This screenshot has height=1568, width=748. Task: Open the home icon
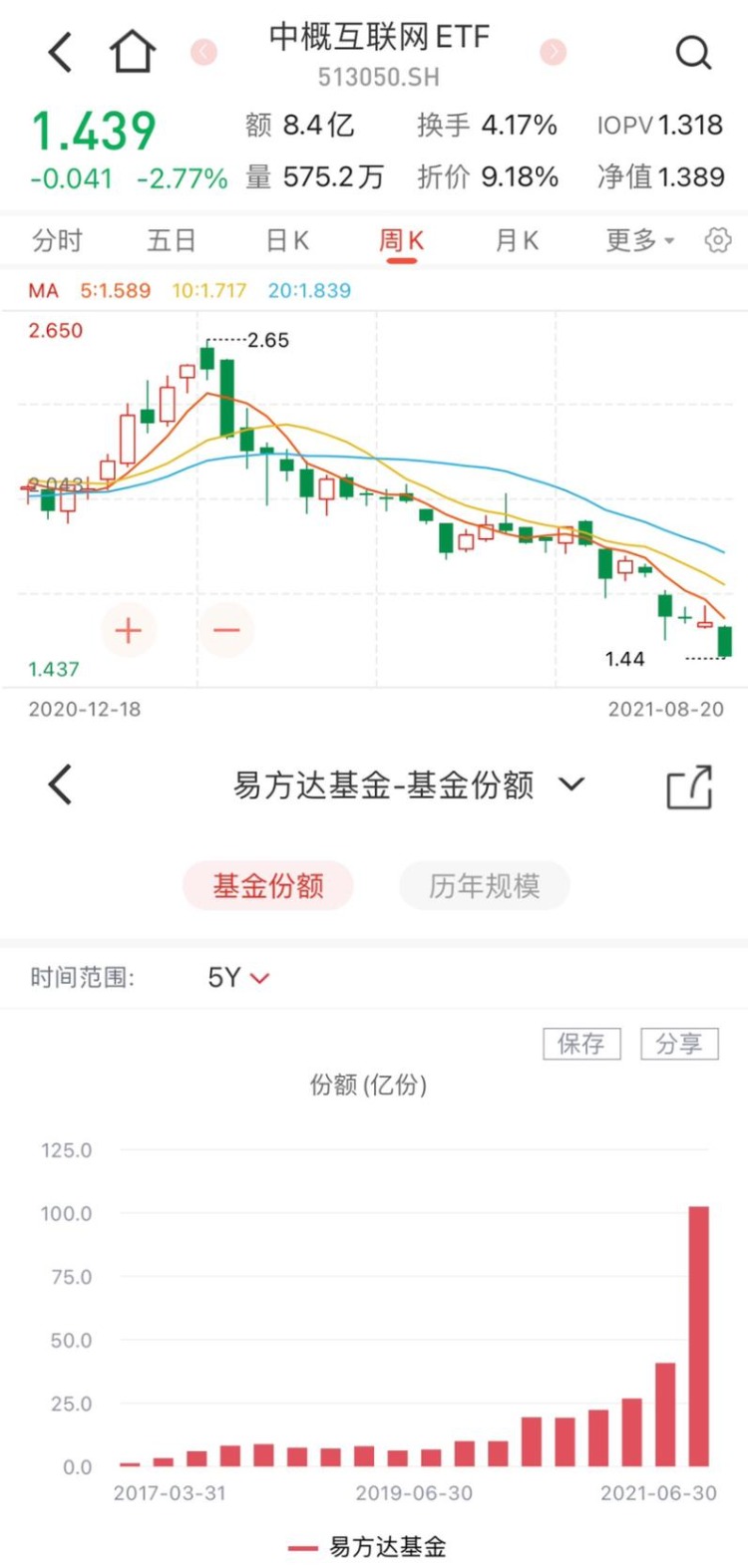(134, 52)
